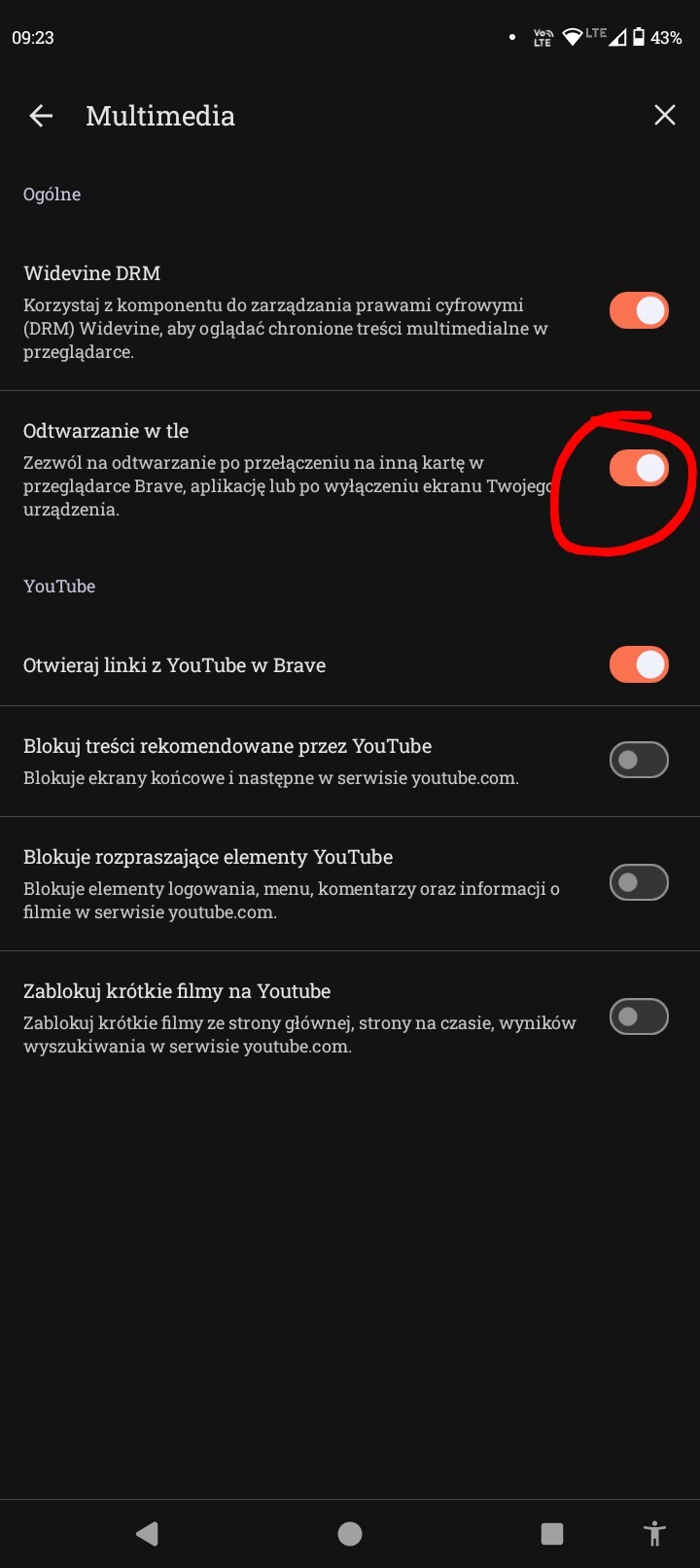The image size is (700, 1568).
Task: Enable Blokuj treści rekomendowane przez YouTube
Action: [x=639, y=760]
